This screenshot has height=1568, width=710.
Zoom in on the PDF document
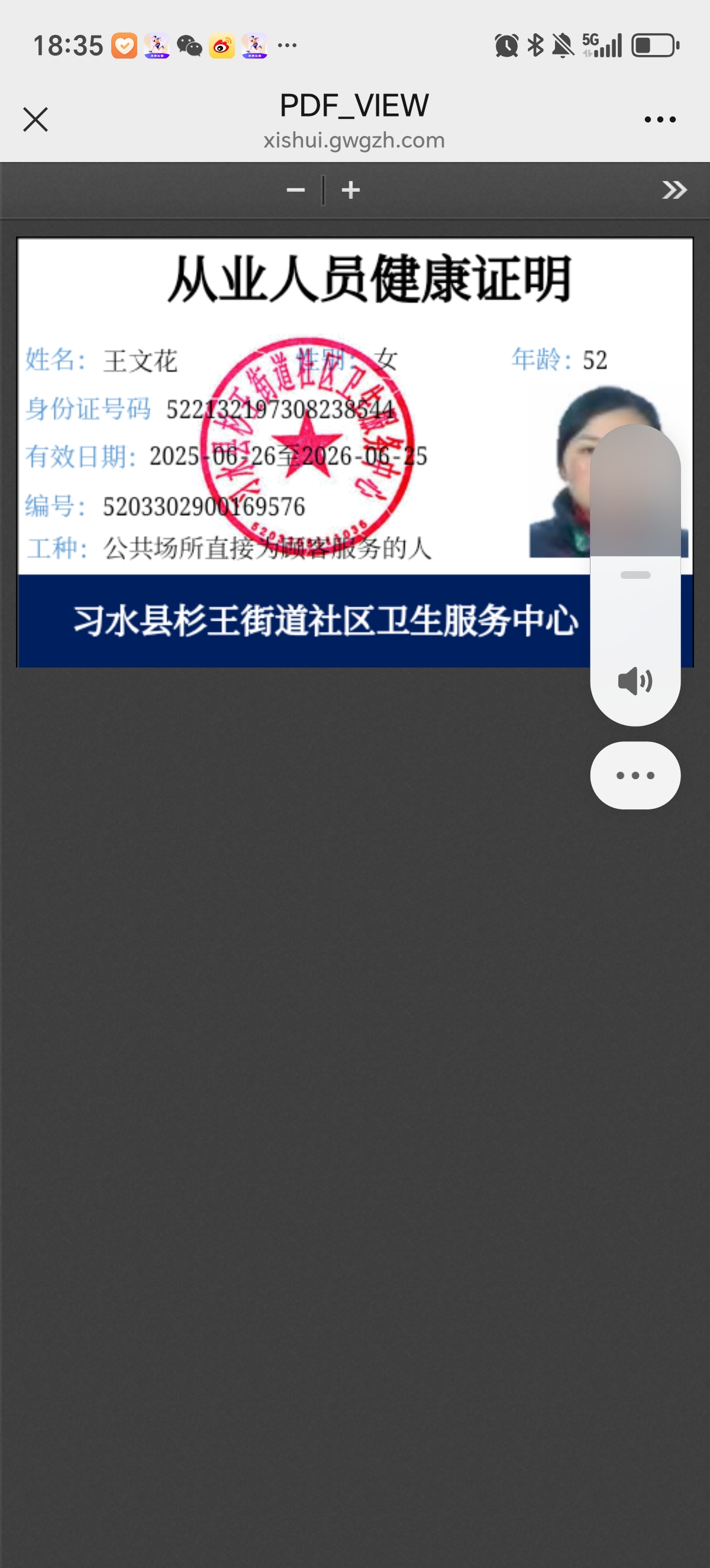(351, 190)
